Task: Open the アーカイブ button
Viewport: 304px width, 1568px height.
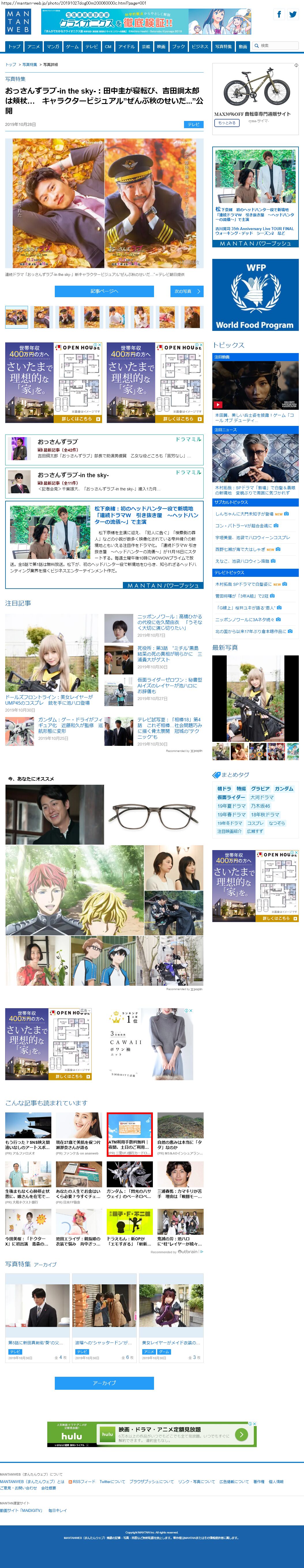Action: tap(104, 1383)
